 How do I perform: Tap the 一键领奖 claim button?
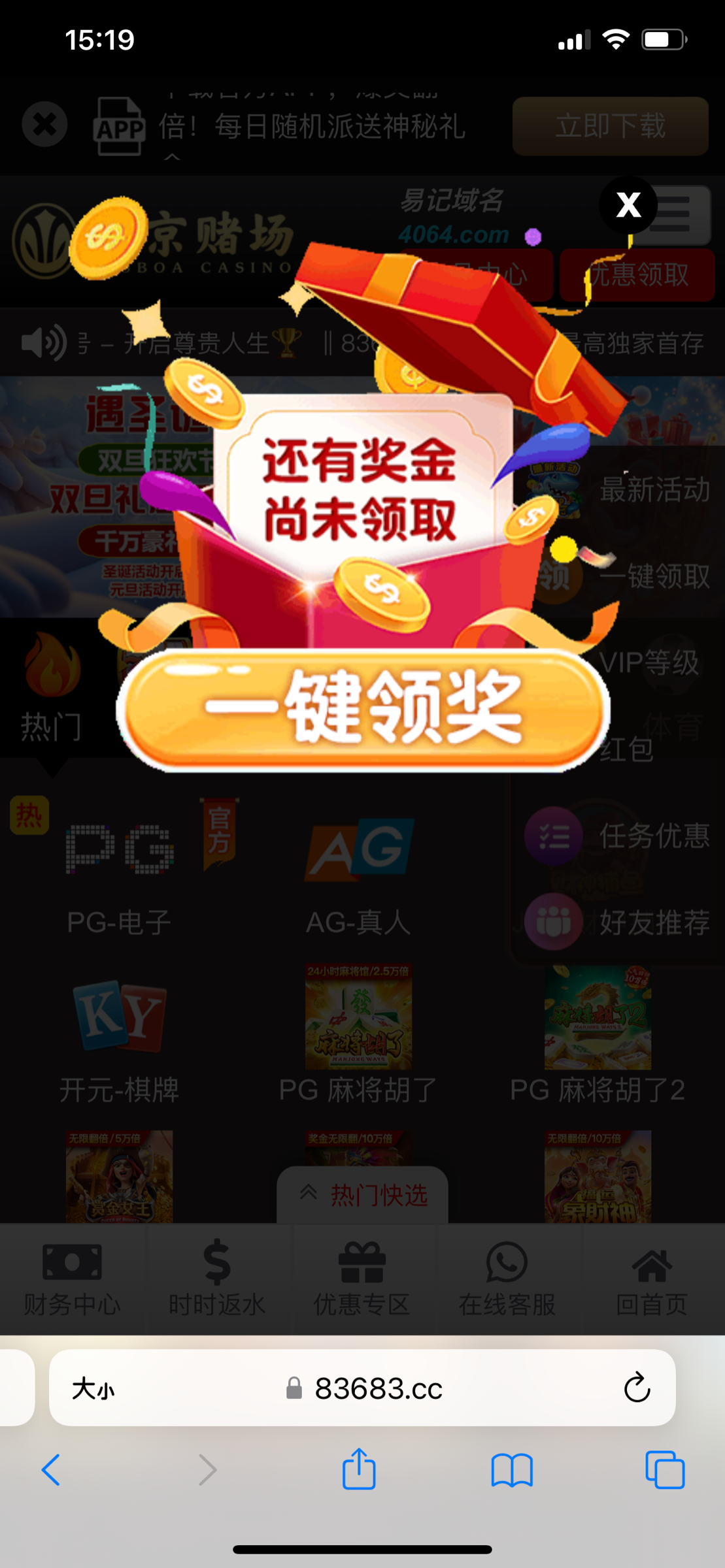363,710
